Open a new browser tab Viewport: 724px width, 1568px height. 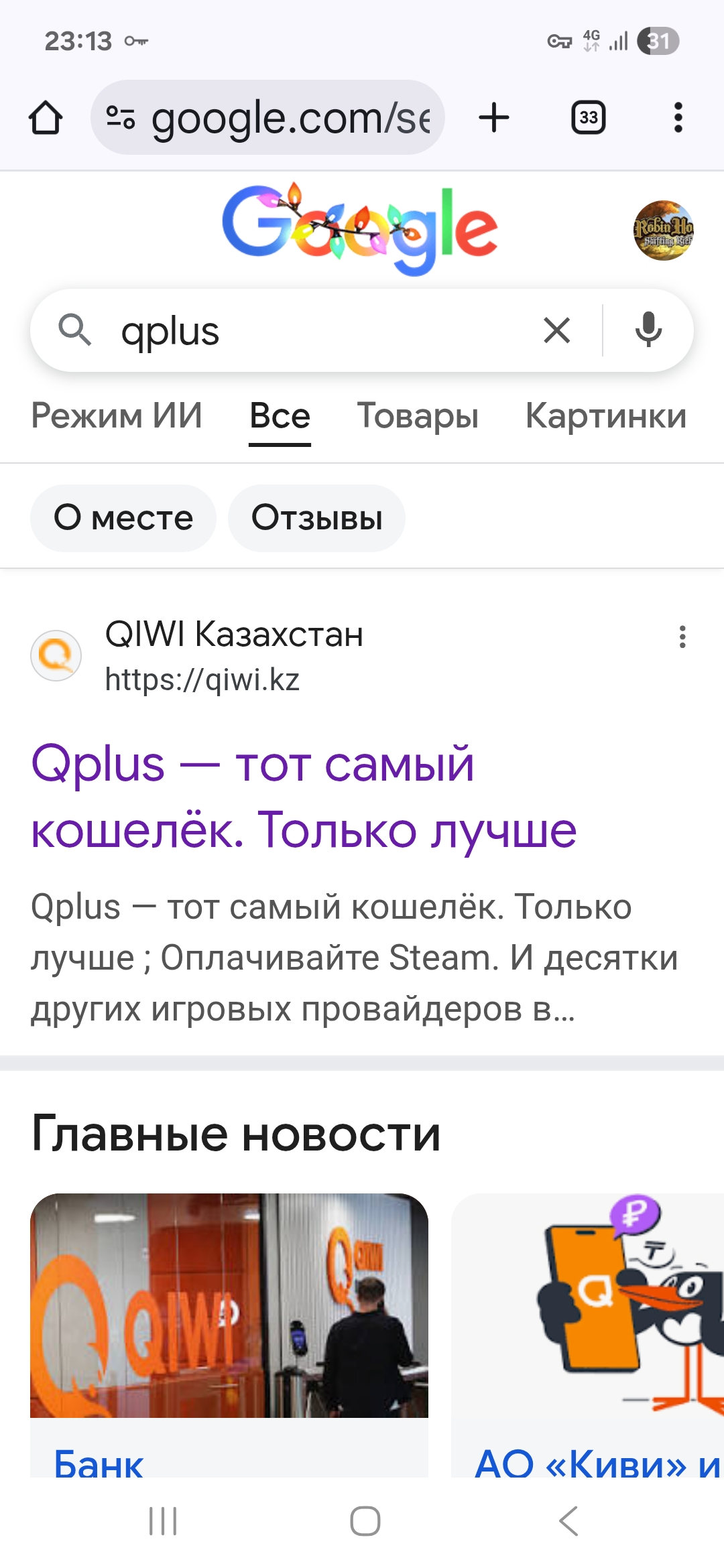click(494, 118)
